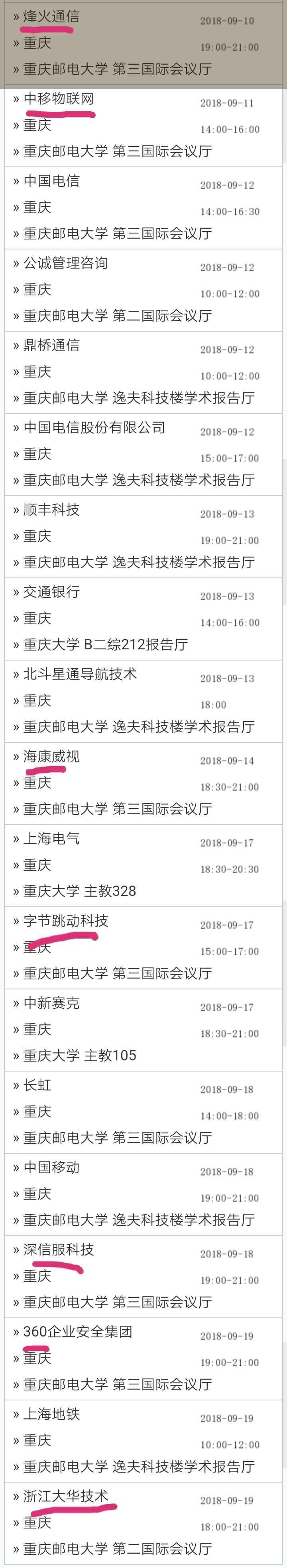View the 公诚管理咨询 session details
This screenshot has width=287, height=1568.
click(x=66, y=263)
